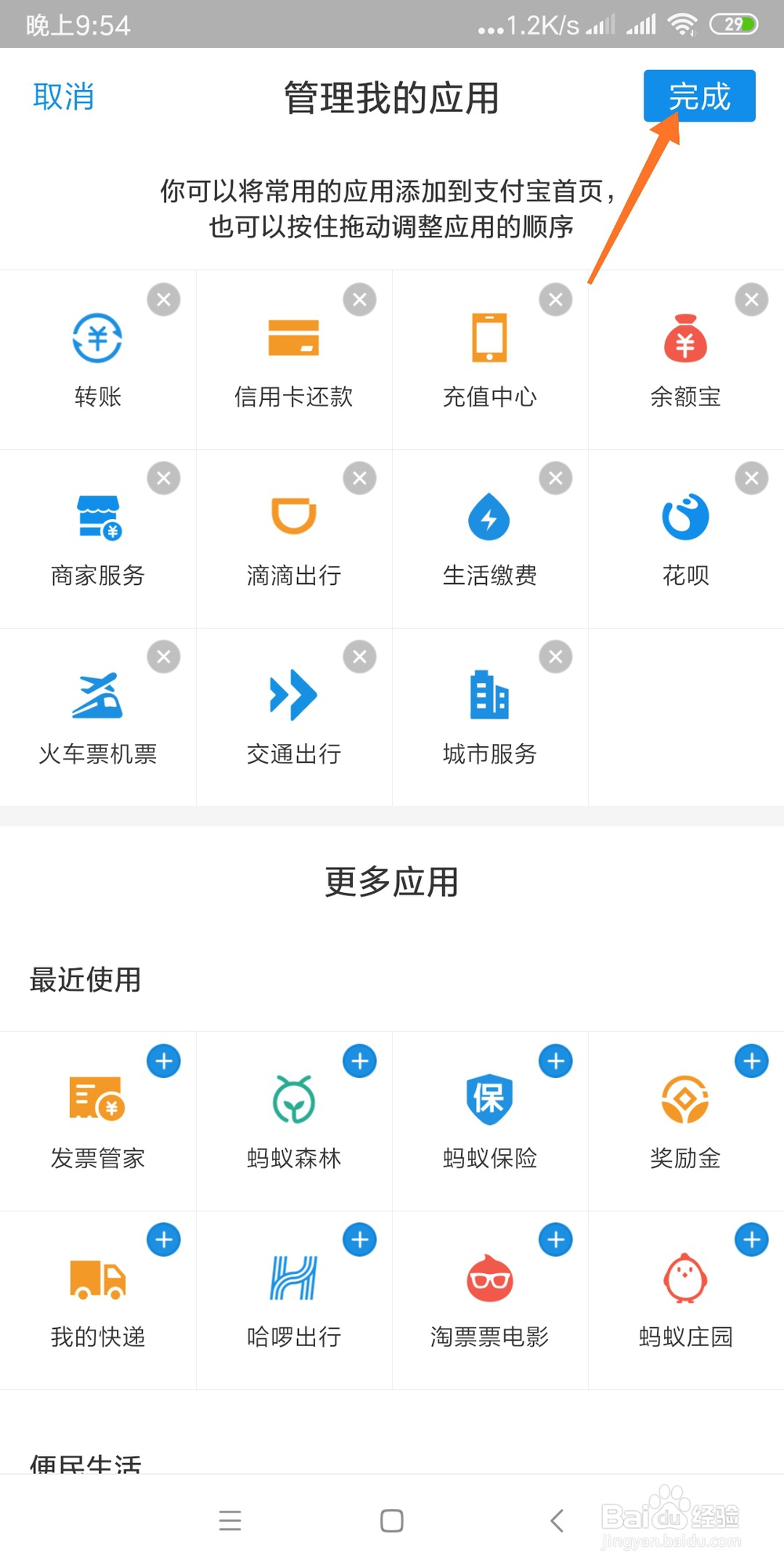Add 蚂蚁森林 to my apps
This screenshot has height=1568, width=784.
click(360, 1062)
